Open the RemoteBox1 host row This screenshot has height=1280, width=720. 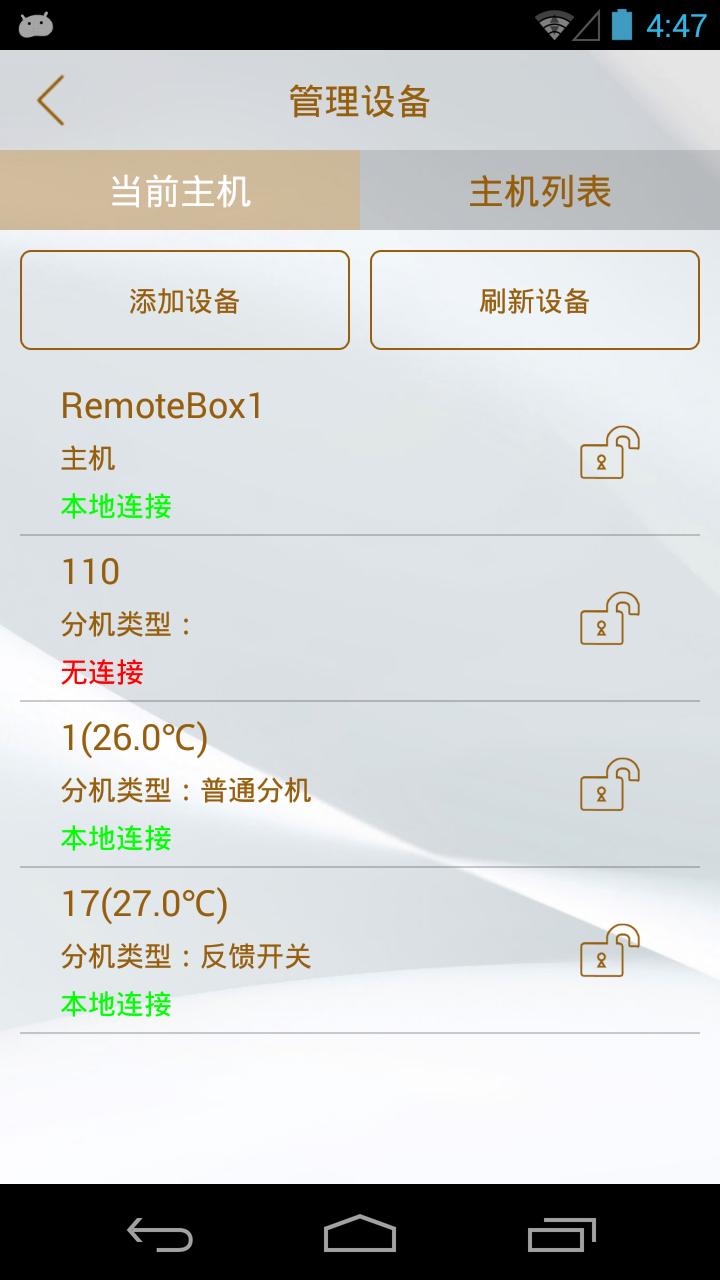[x=360, y=453]
